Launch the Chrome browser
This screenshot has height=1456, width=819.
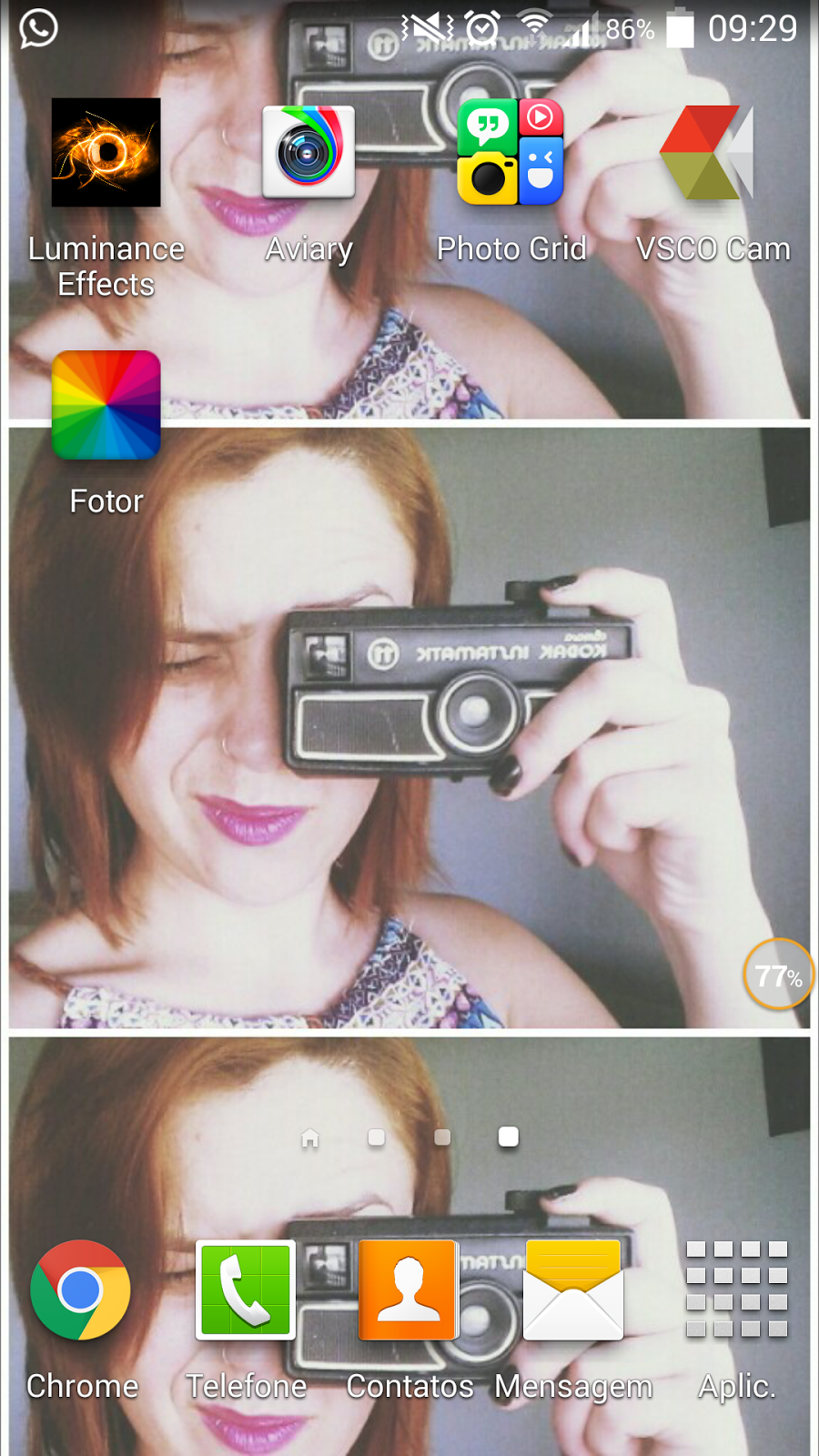click(x=81, y=1290)
